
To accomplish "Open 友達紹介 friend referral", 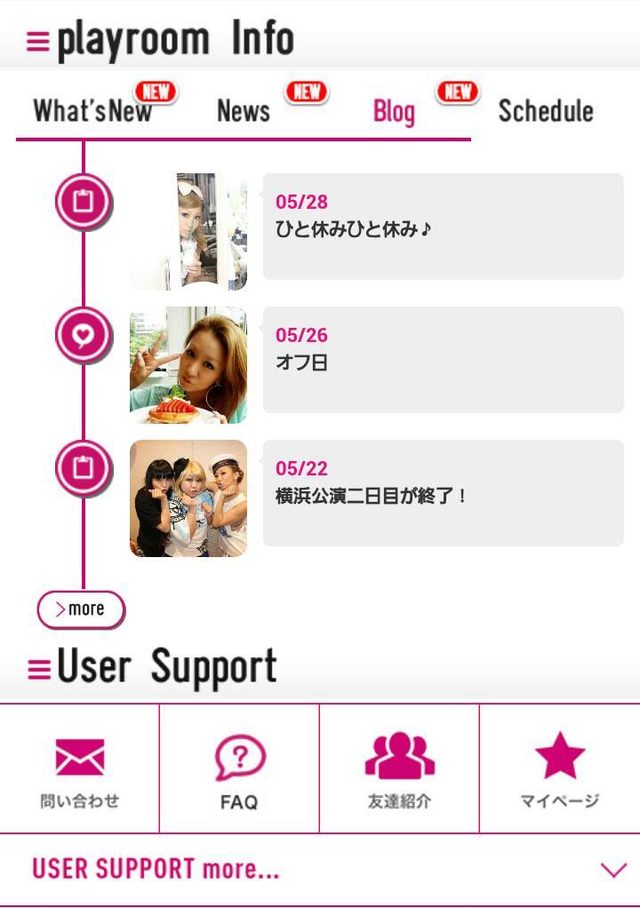I will (399, 769).
